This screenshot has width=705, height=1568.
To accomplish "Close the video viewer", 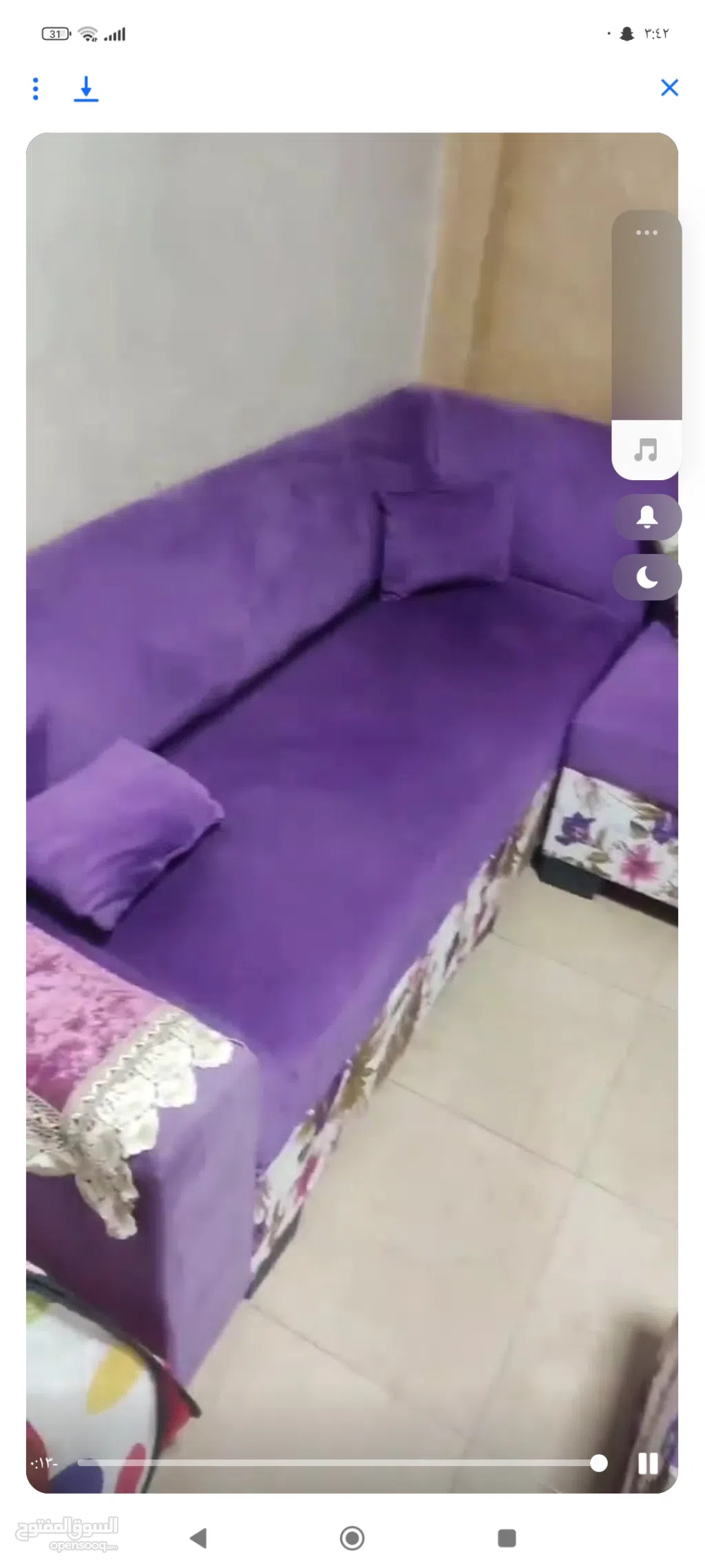I will pyautogui.click(x=669, y=87).
